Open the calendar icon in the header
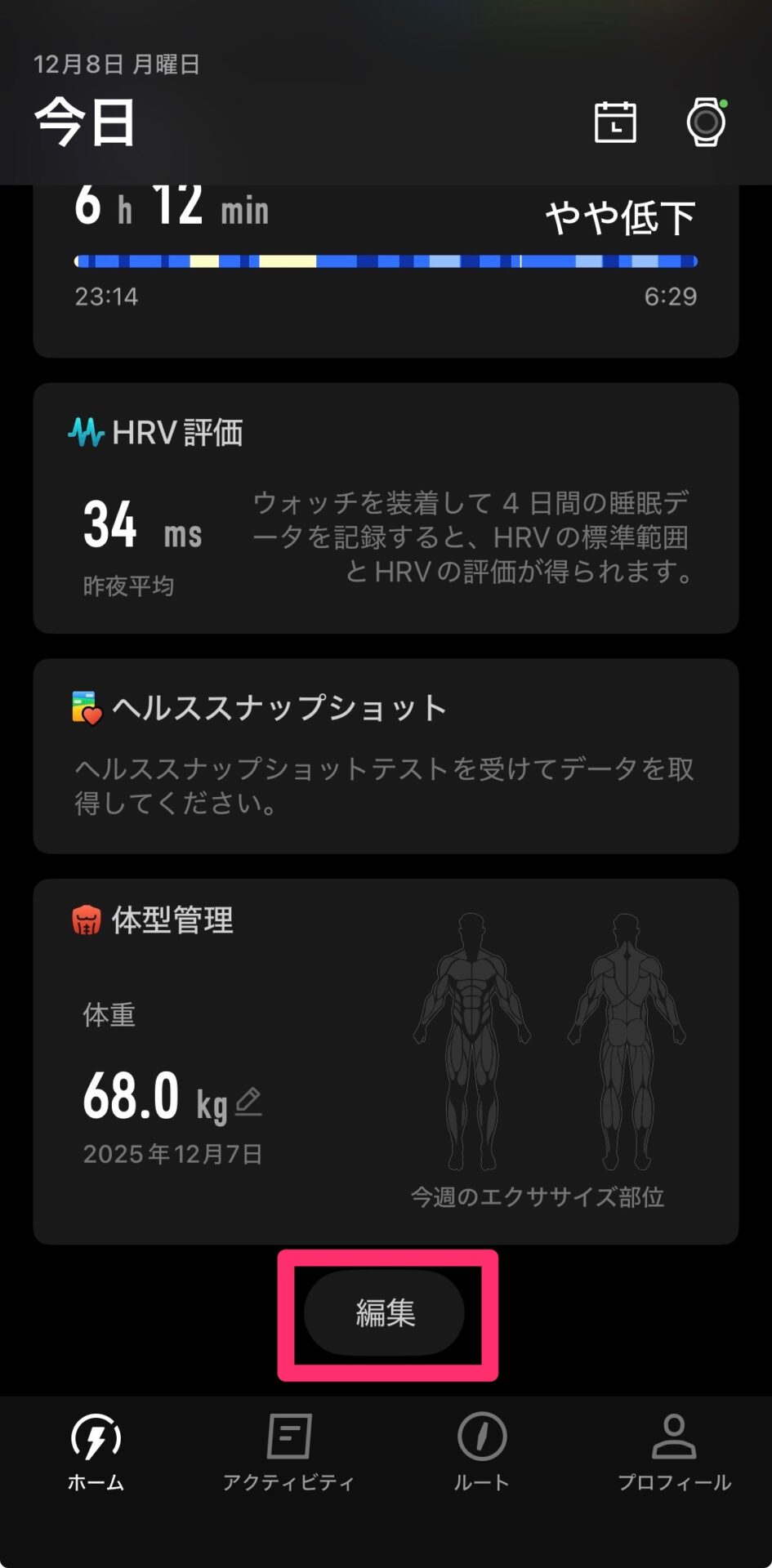This screenshot has height=1568, width=772. click(x=614, y=122)
